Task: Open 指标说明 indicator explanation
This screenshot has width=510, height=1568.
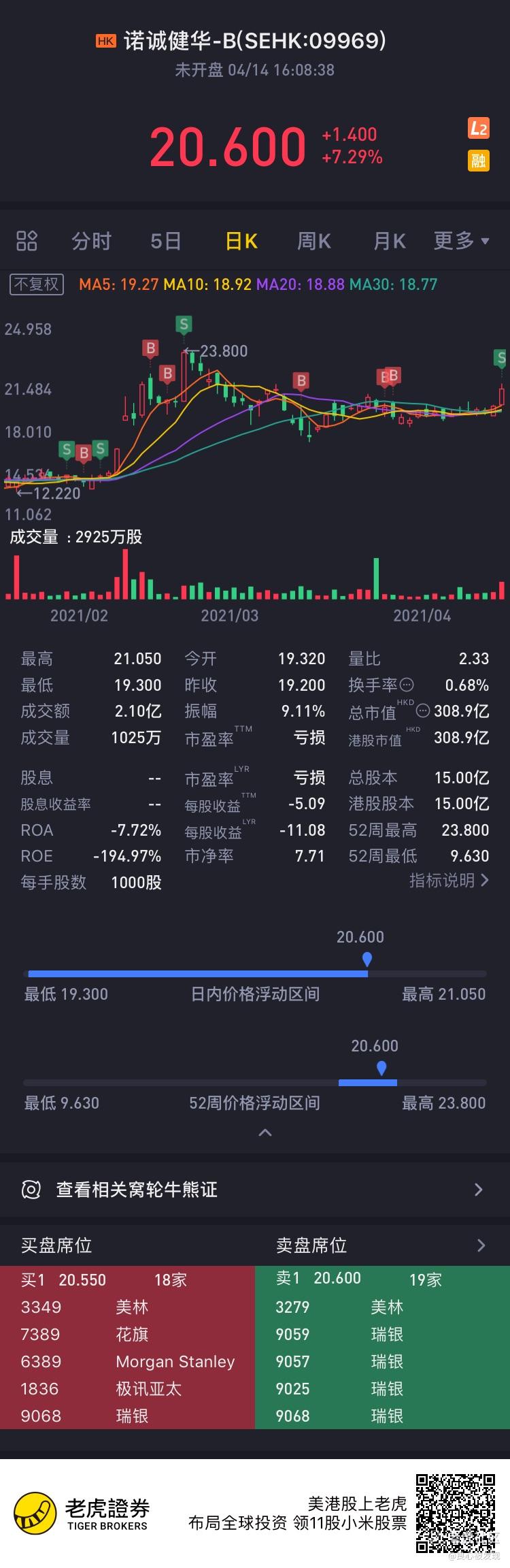Action: click(449, 881)
